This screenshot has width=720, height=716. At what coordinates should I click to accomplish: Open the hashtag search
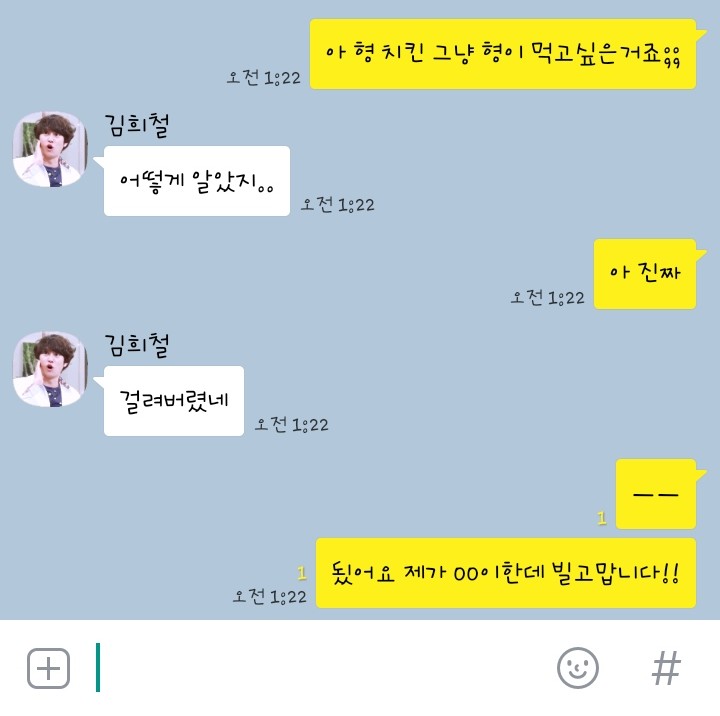click(x=666, y=668)
